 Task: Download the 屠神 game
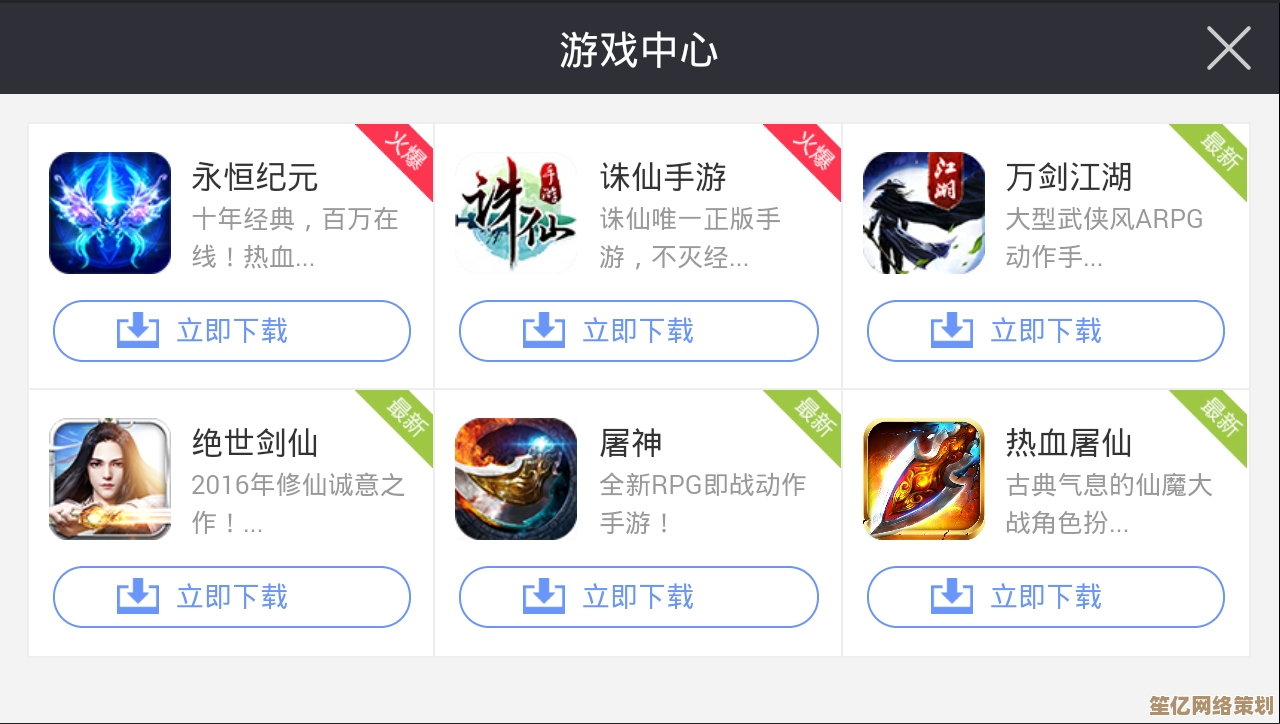tap(638, 597)
